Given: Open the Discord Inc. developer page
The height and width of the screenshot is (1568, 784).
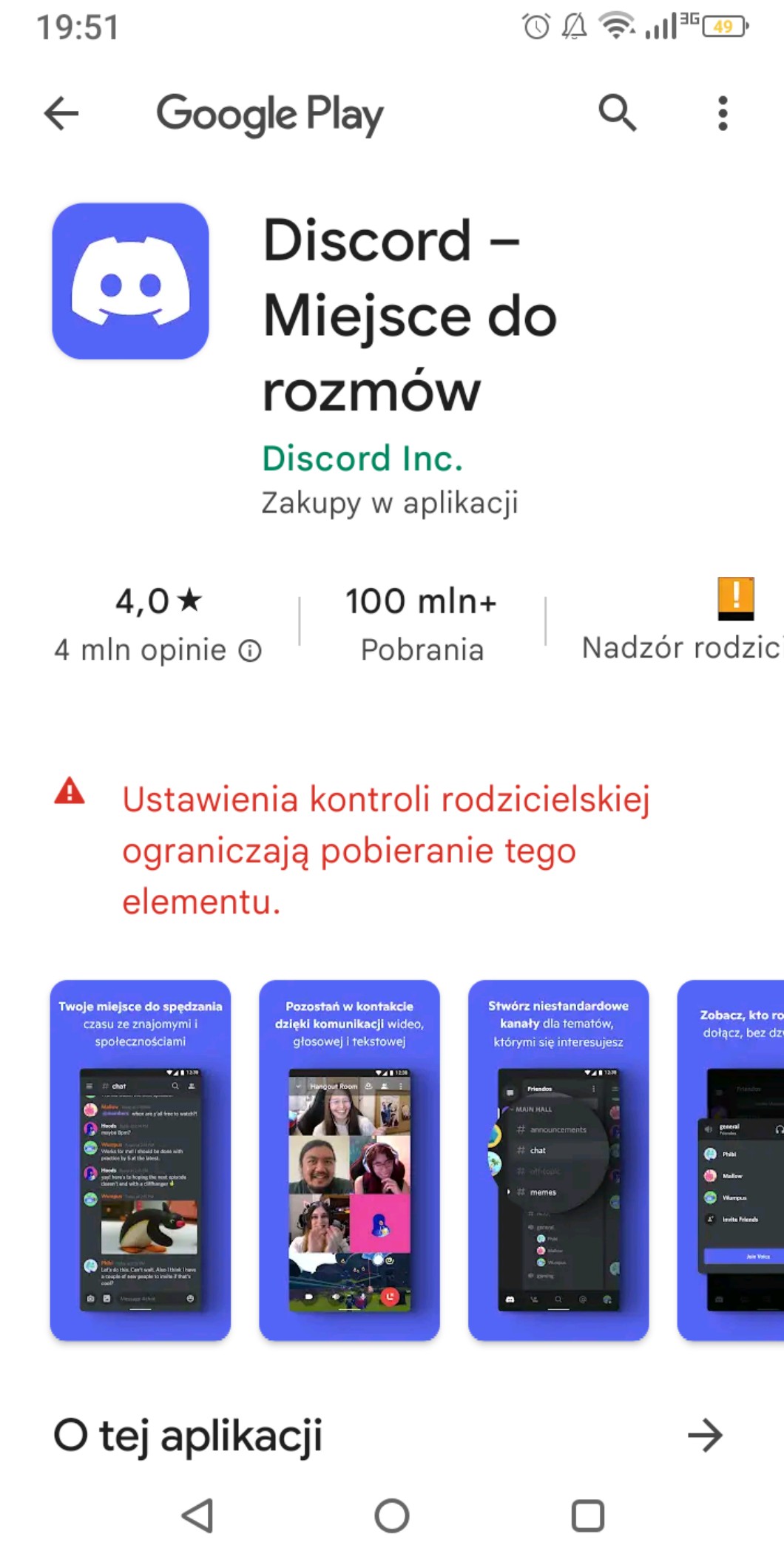Looking at the screenshot, I should click(362, 459).
